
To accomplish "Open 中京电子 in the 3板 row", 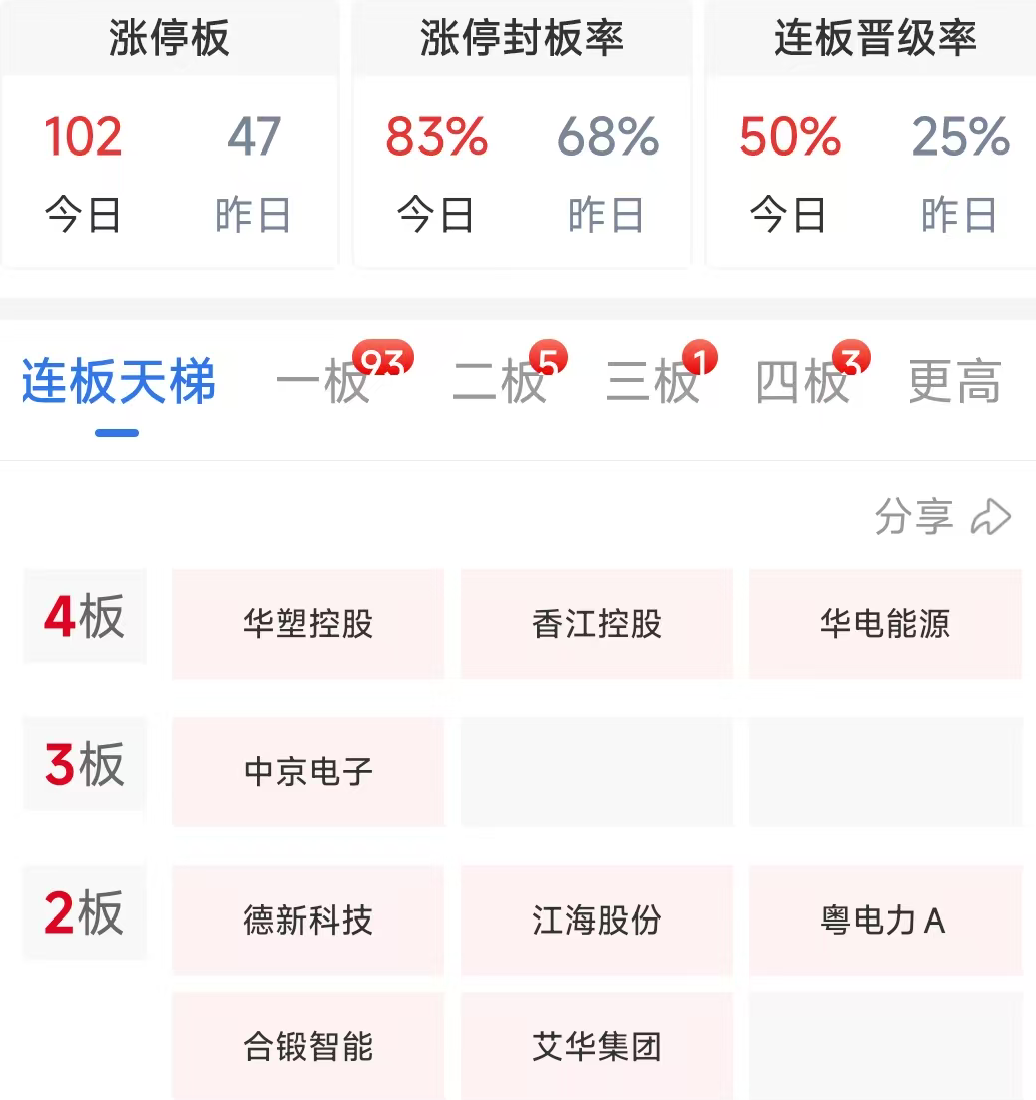I will pyautogui.click(x=308, y=772).
